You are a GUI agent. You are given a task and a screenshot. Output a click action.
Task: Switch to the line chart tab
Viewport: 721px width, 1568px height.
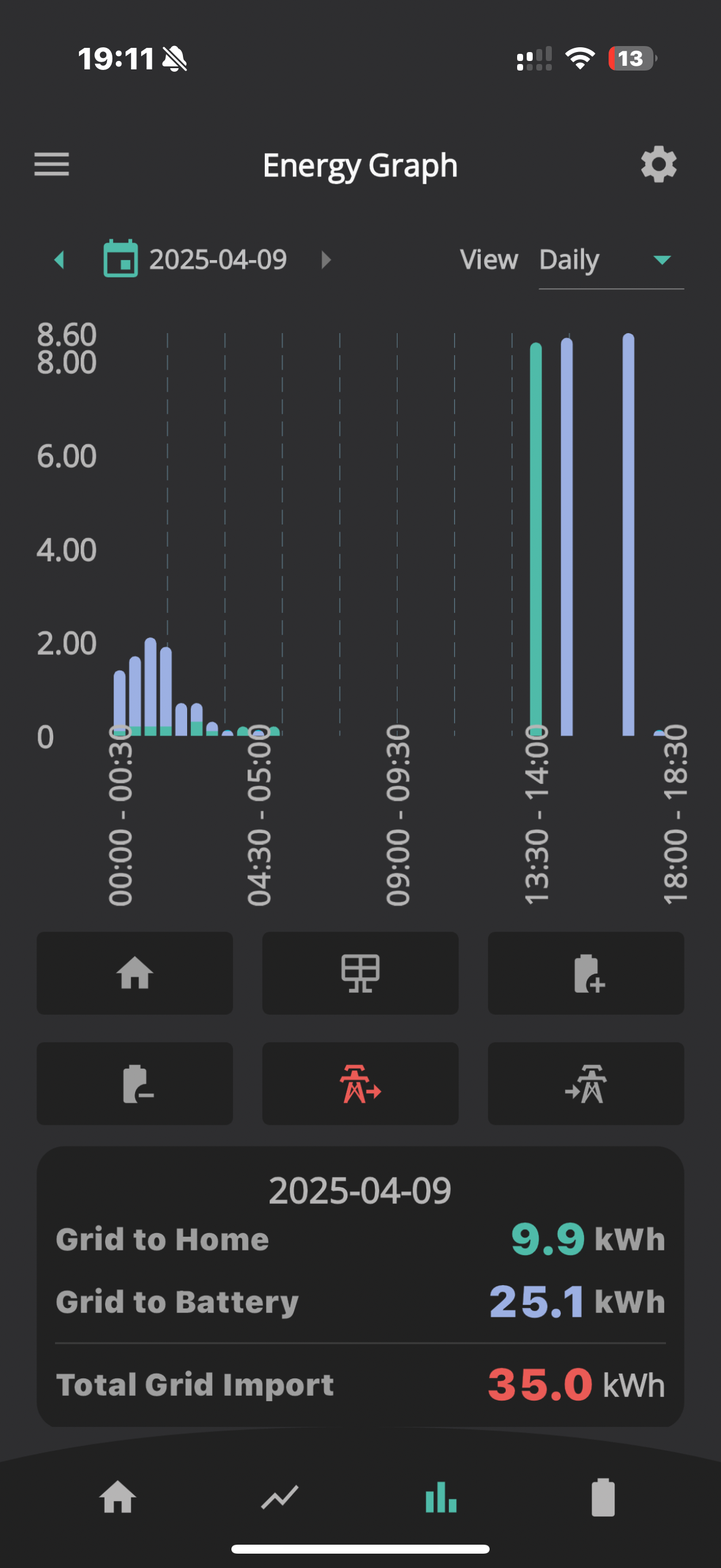[x=279, y=1497]
